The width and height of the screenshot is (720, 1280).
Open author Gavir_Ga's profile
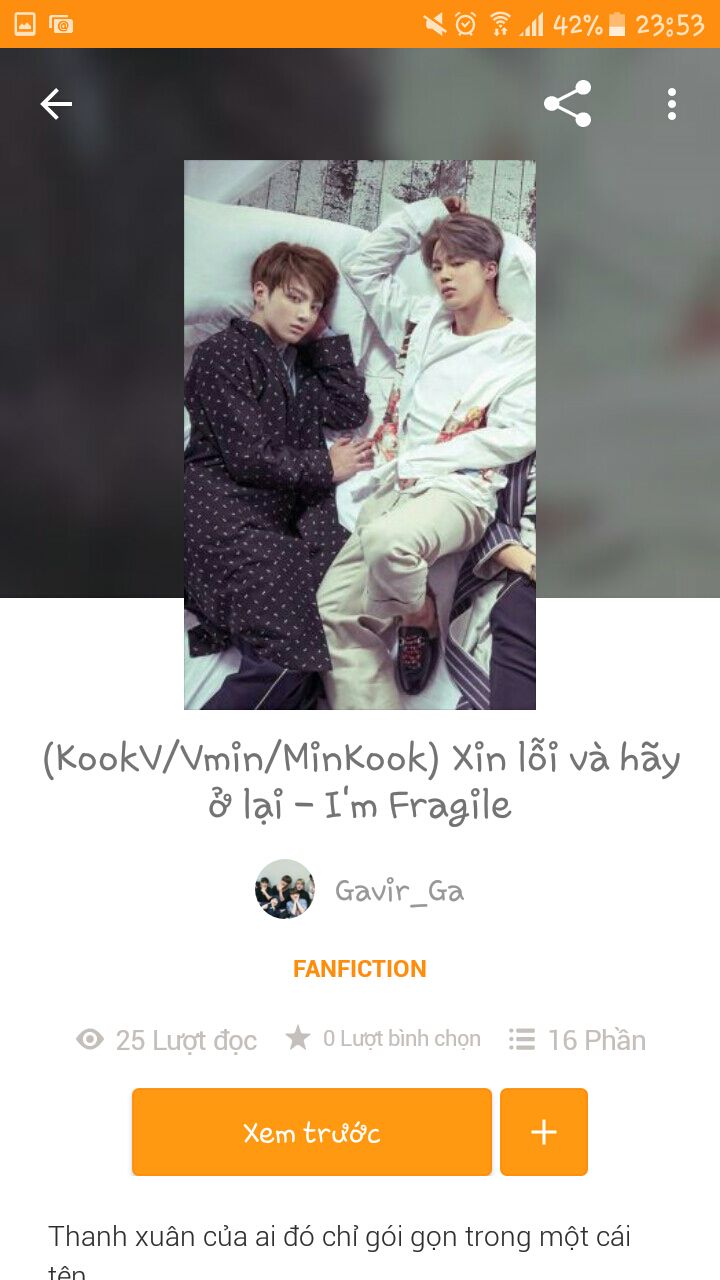(360, 889)
